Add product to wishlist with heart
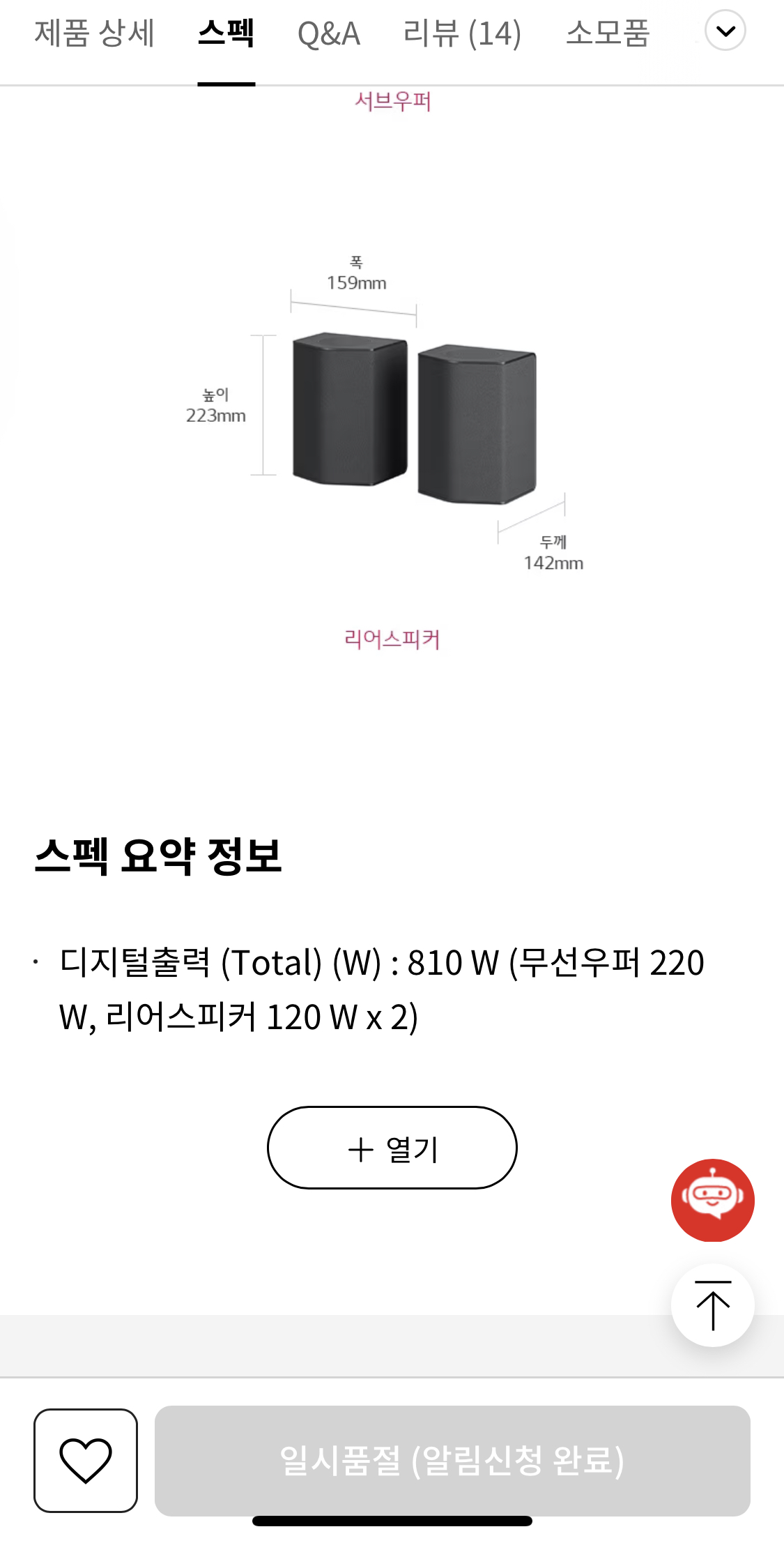Screen dimensions: 784x1543 coord(86,1460)
